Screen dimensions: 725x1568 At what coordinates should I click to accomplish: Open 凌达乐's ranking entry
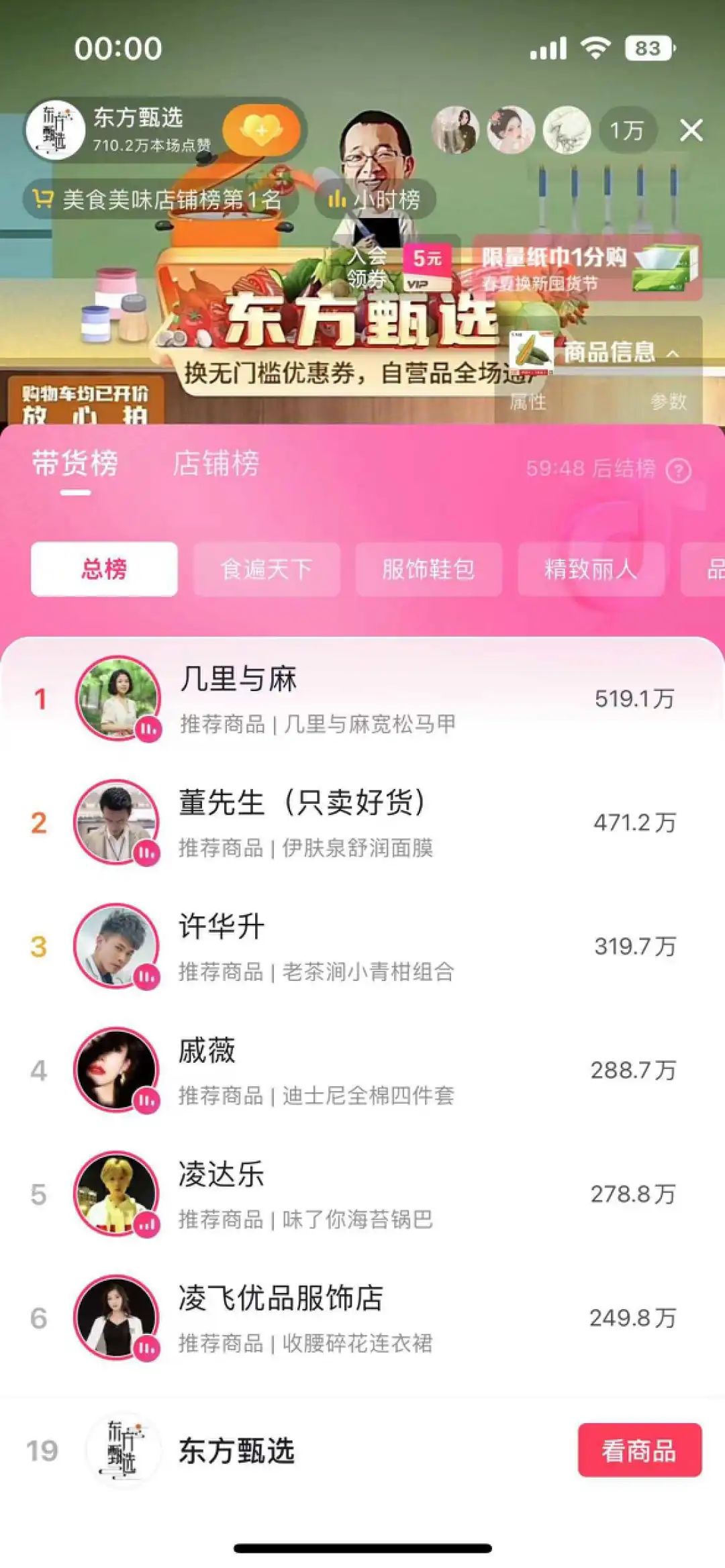point(362,1194)
